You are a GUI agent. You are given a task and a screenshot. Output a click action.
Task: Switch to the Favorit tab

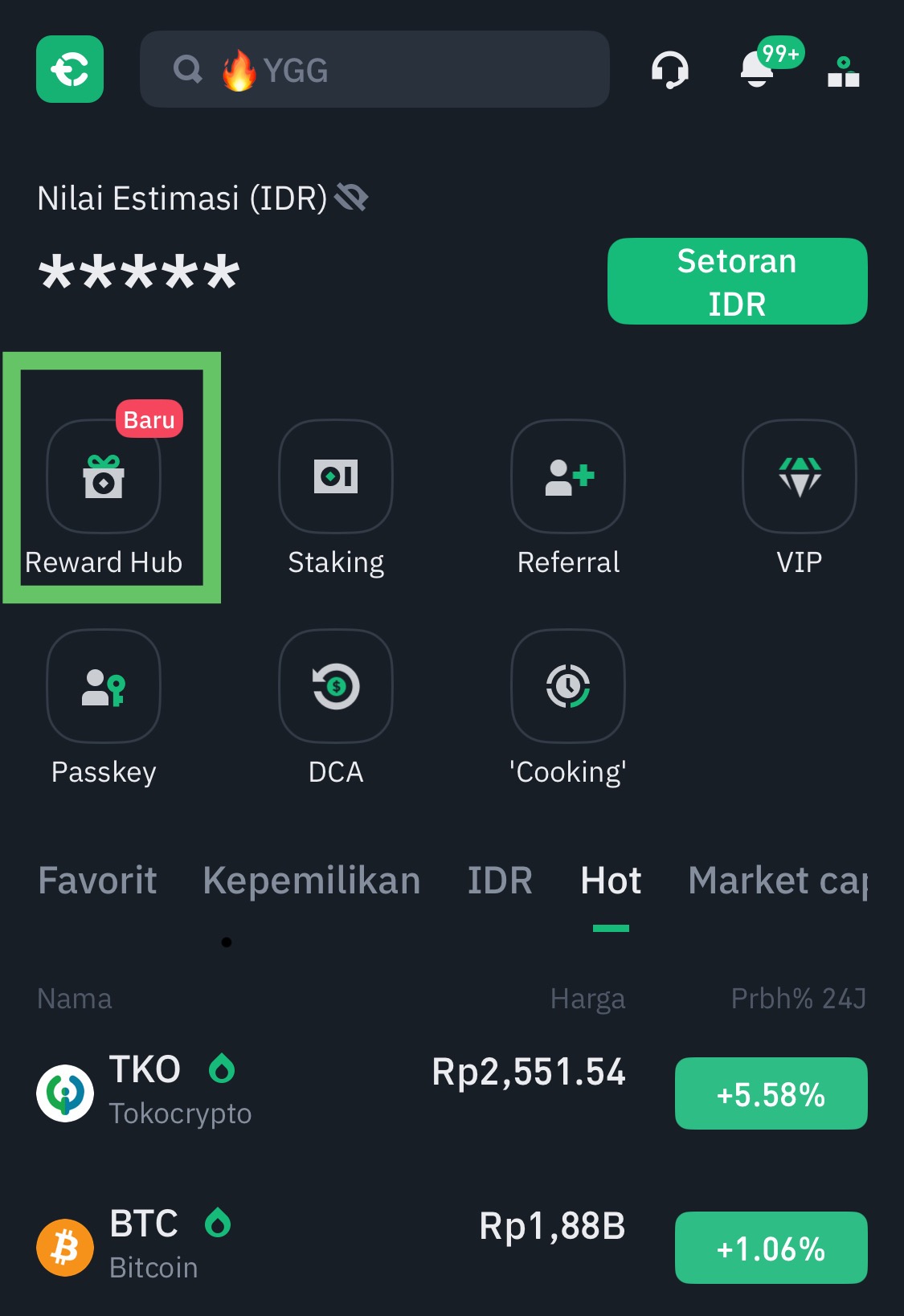(97, 881)
